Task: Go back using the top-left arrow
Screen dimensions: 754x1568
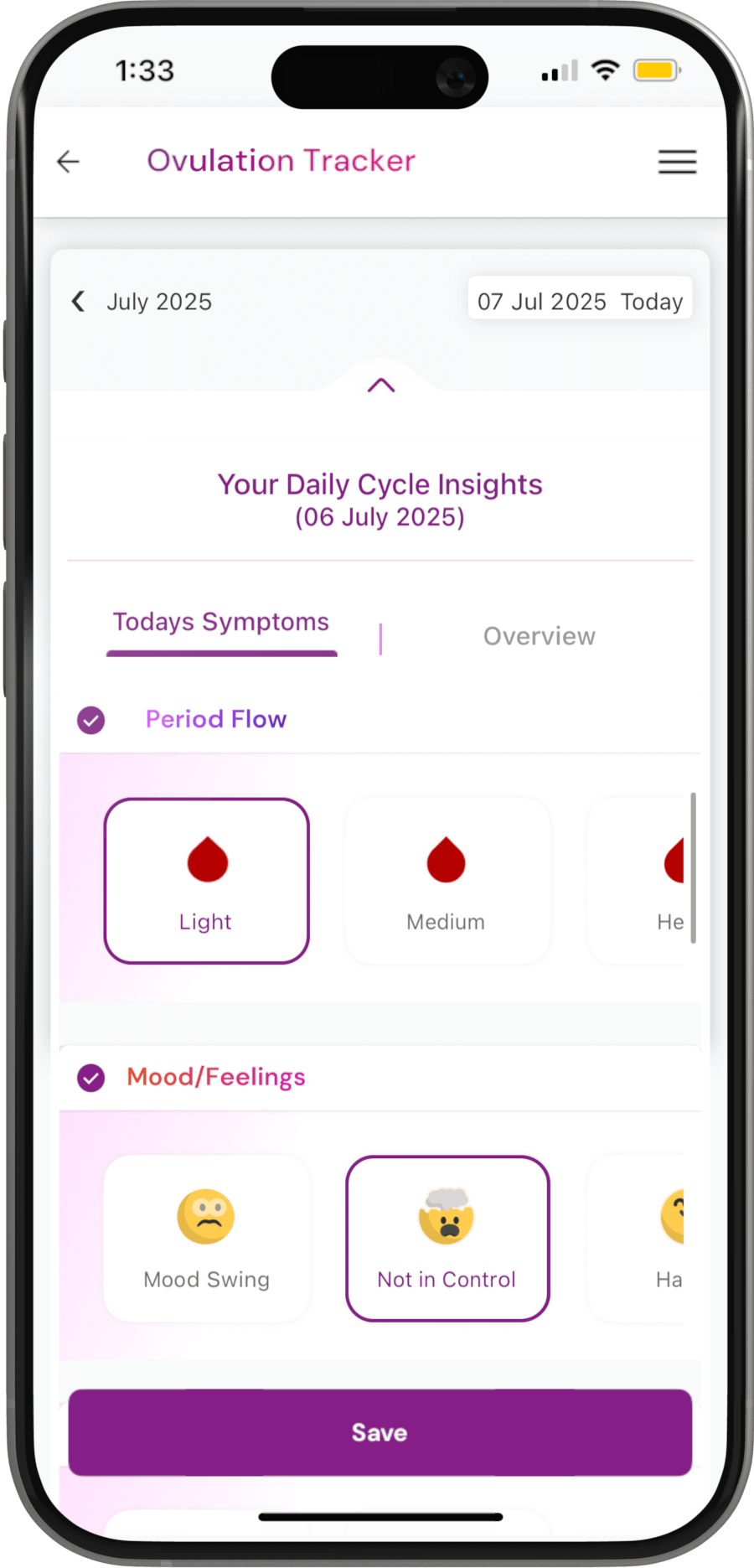Action: tap(68, 161)
